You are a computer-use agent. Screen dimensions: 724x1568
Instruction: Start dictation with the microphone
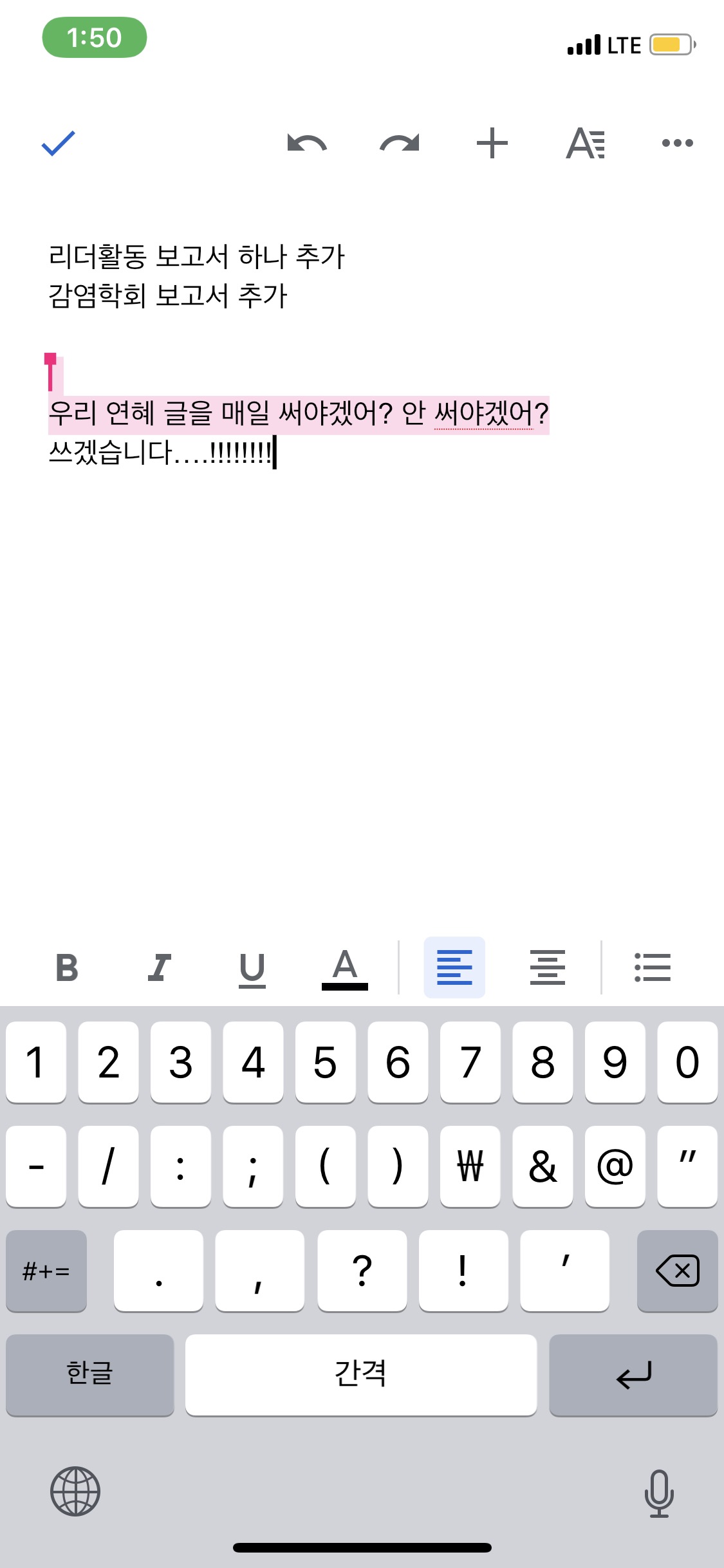[659, 1493]
